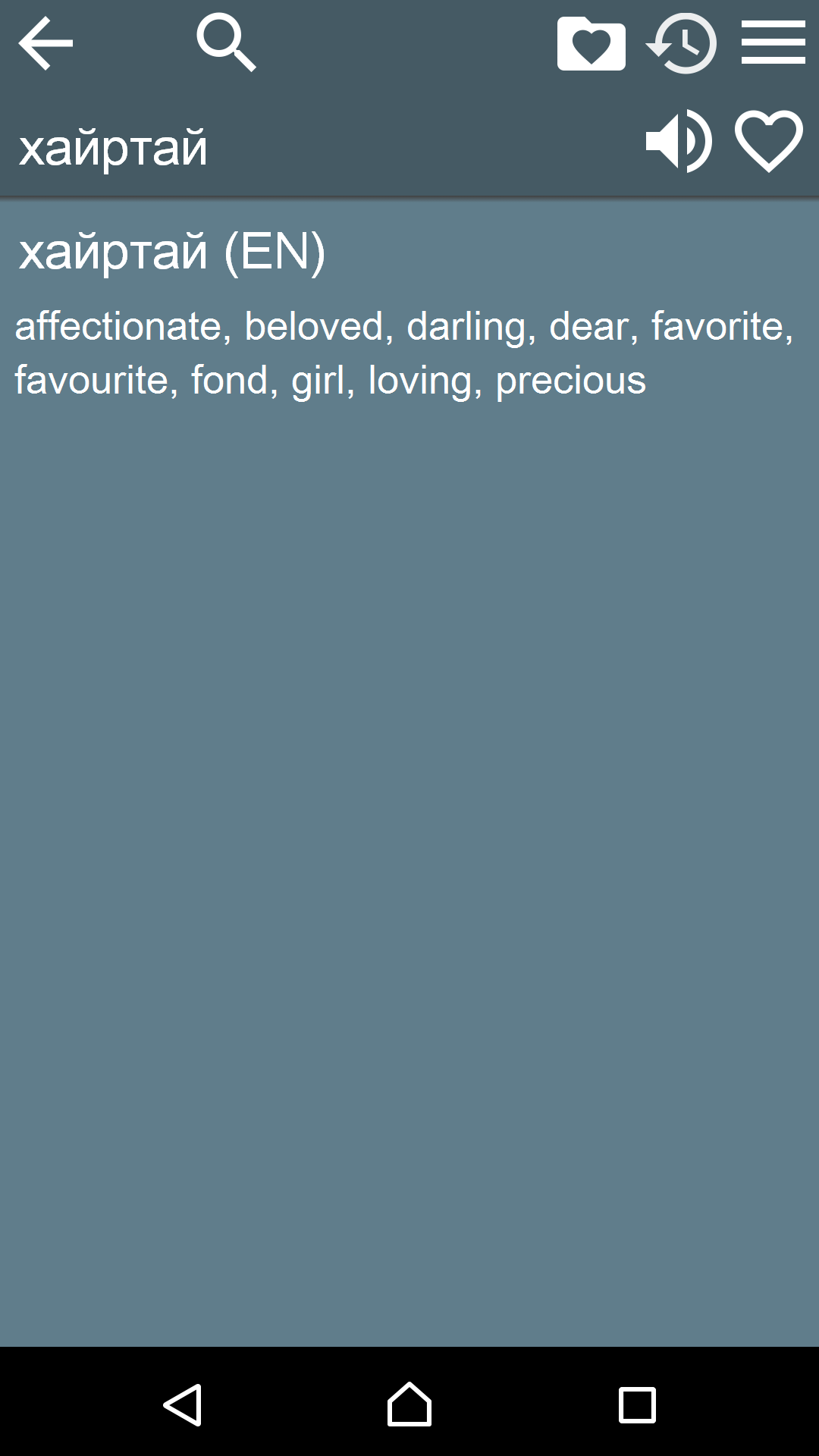Select the word favourite in translations
Screen dimensions: 819x1456
[x=93, y=379]
